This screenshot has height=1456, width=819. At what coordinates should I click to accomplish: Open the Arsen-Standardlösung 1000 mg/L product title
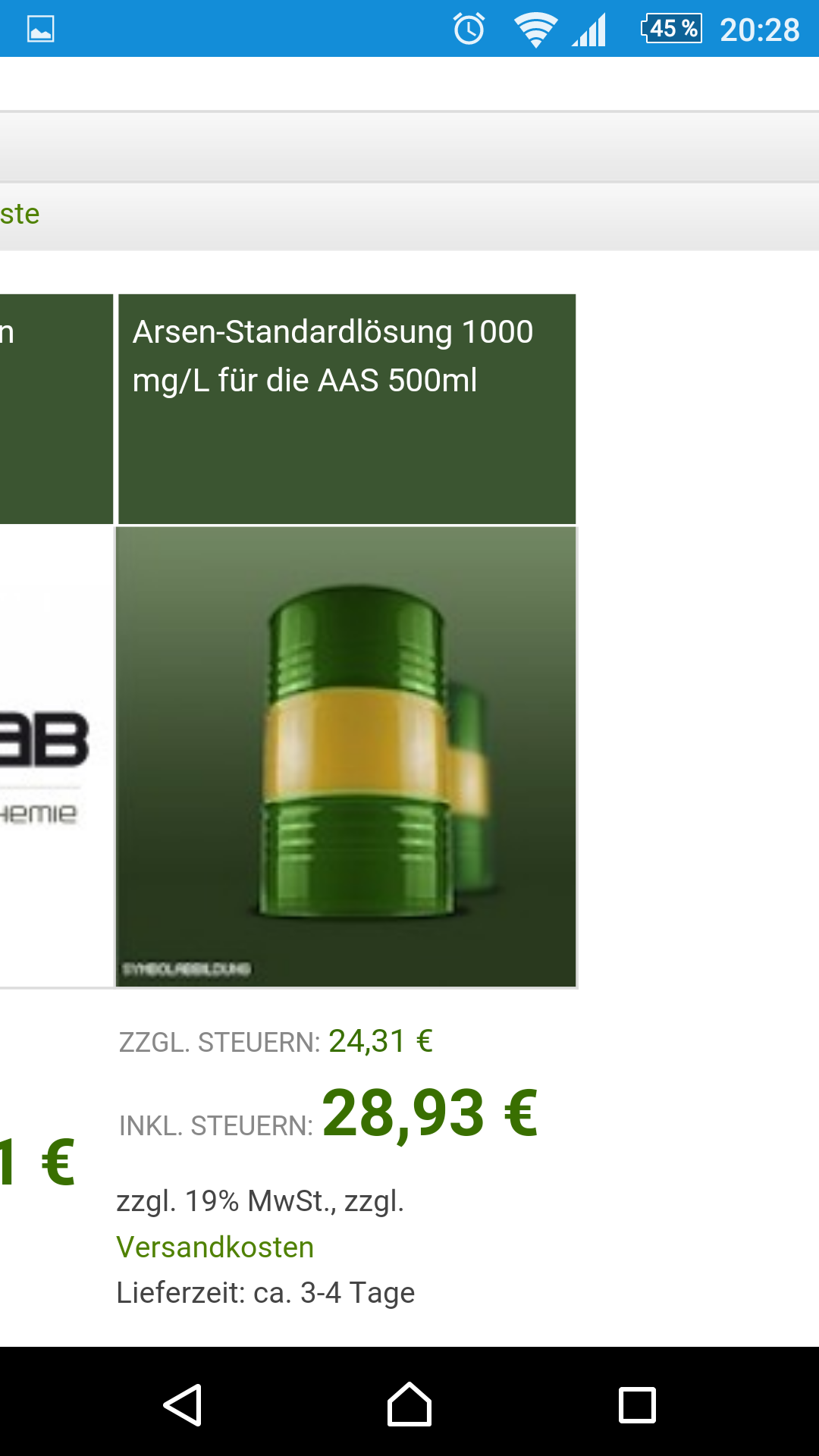pyautogui.click(x=333, y=356)
